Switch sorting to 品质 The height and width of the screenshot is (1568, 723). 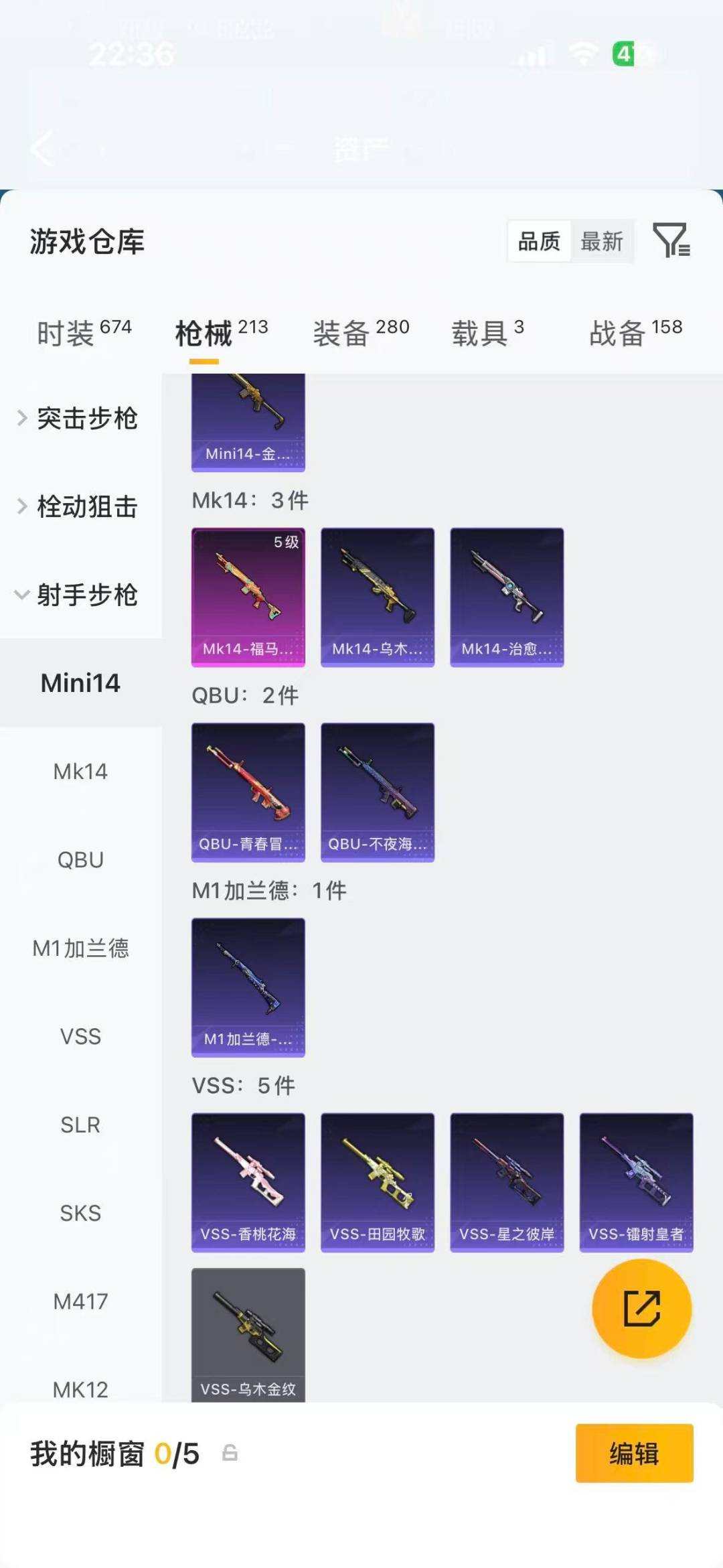click(x=540, y=242)
